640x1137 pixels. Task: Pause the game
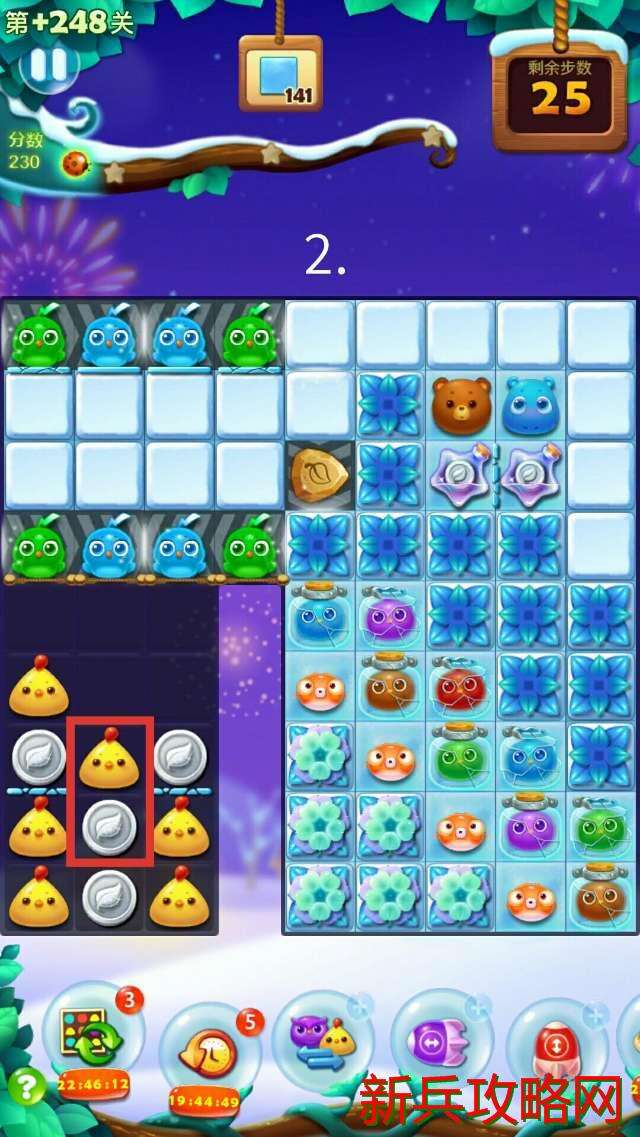tap(48, 65)
